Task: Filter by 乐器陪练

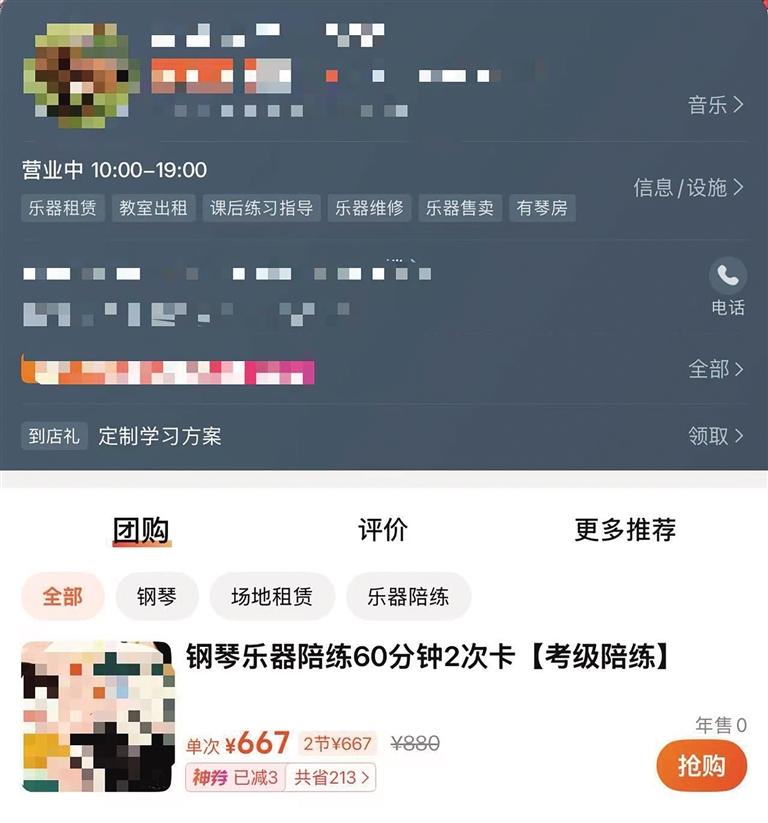Action: [408, 597]
